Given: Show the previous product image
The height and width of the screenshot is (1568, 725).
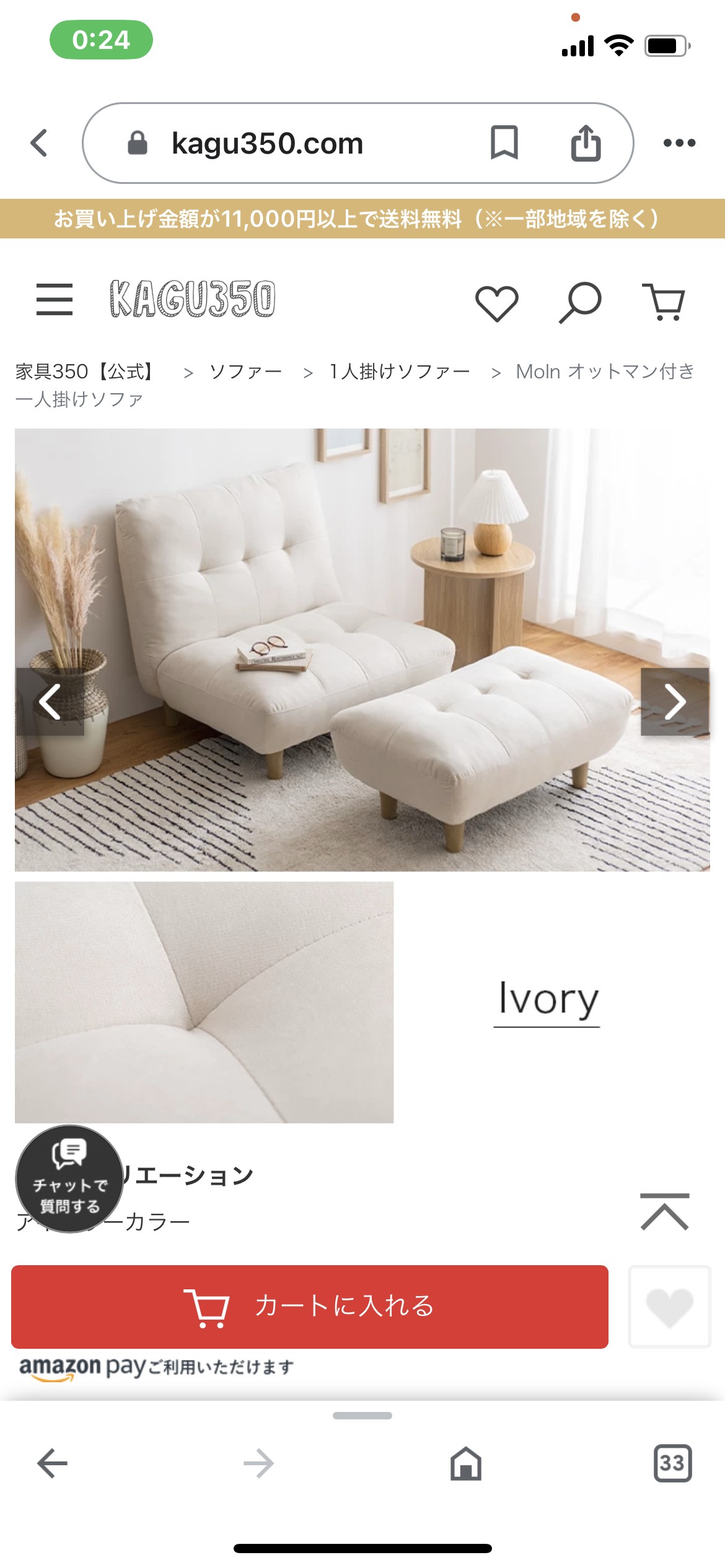Looking at the screenshot, I should 50,702.
